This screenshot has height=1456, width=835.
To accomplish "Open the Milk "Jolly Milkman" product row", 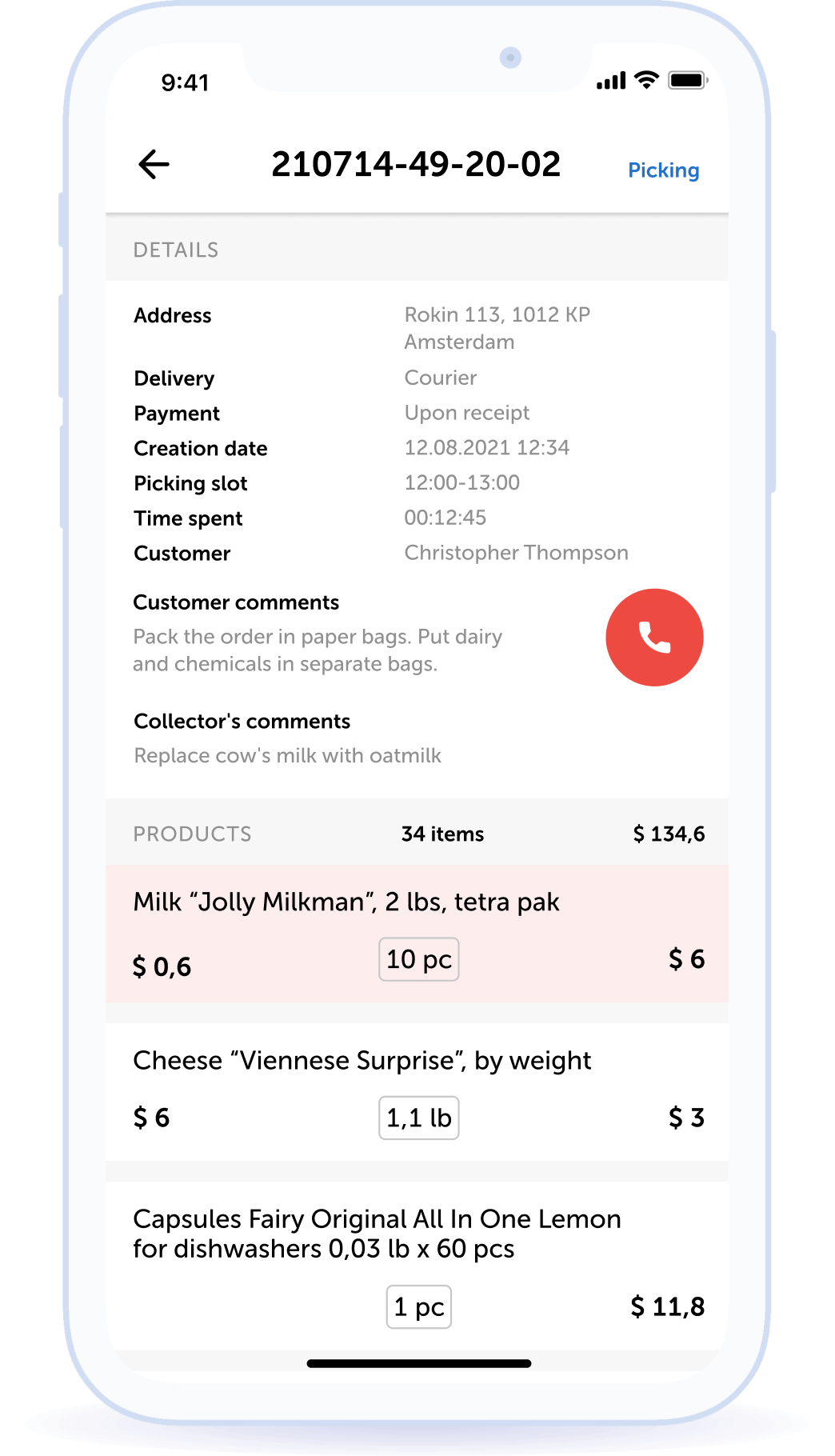I will (417, 934).
